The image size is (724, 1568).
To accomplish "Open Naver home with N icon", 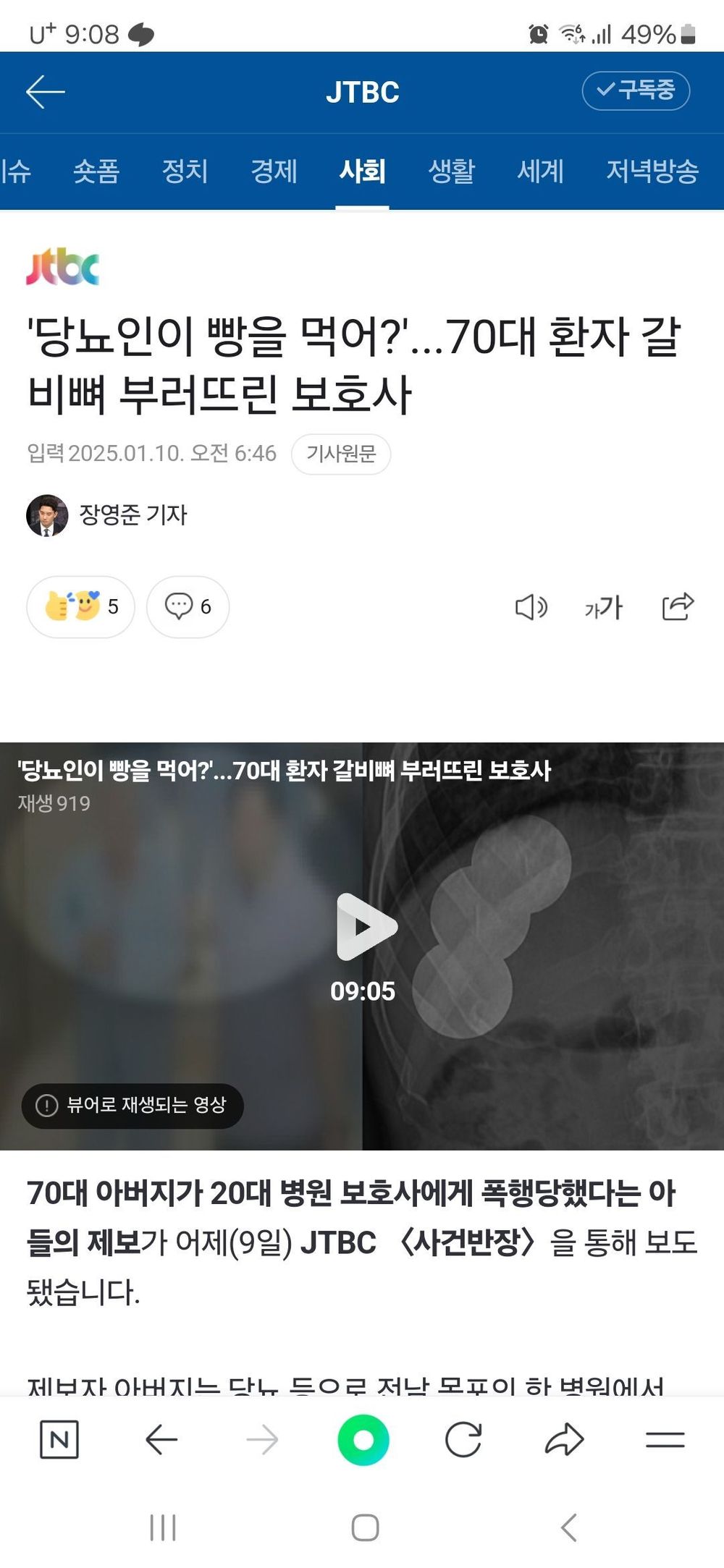I will (x=59, y=1440).
